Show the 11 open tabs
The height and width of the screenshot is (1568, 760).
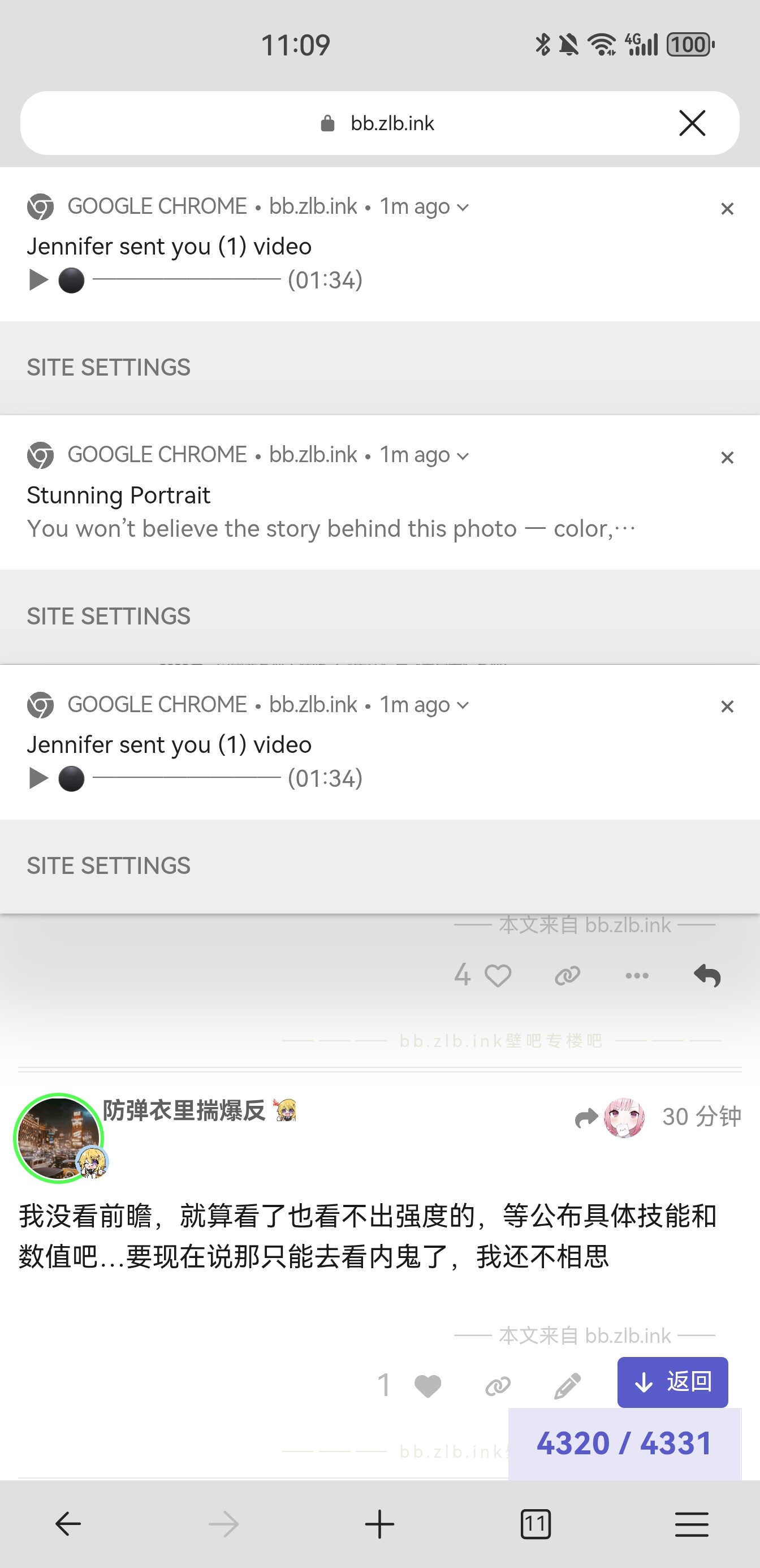coord(536,1524)
